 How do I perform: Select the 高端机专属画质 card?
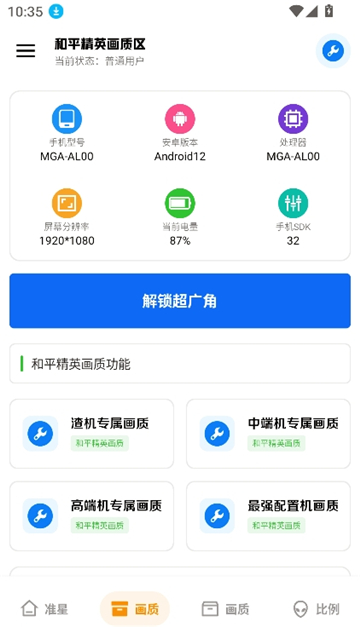click(92, 516)
